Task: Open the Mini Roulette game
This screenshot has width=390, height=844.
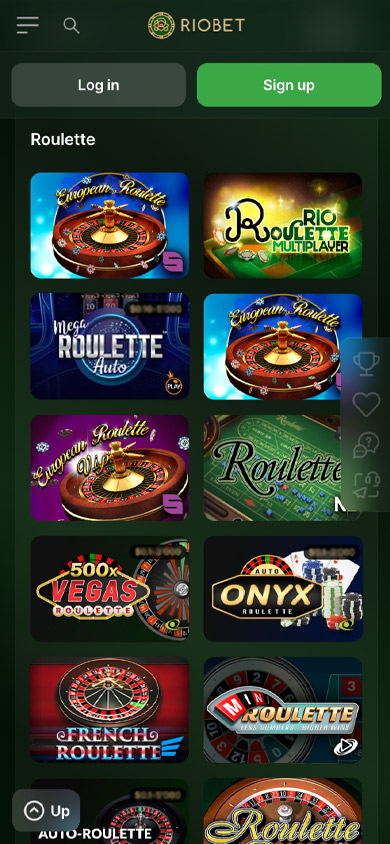Action: point(283,709)
